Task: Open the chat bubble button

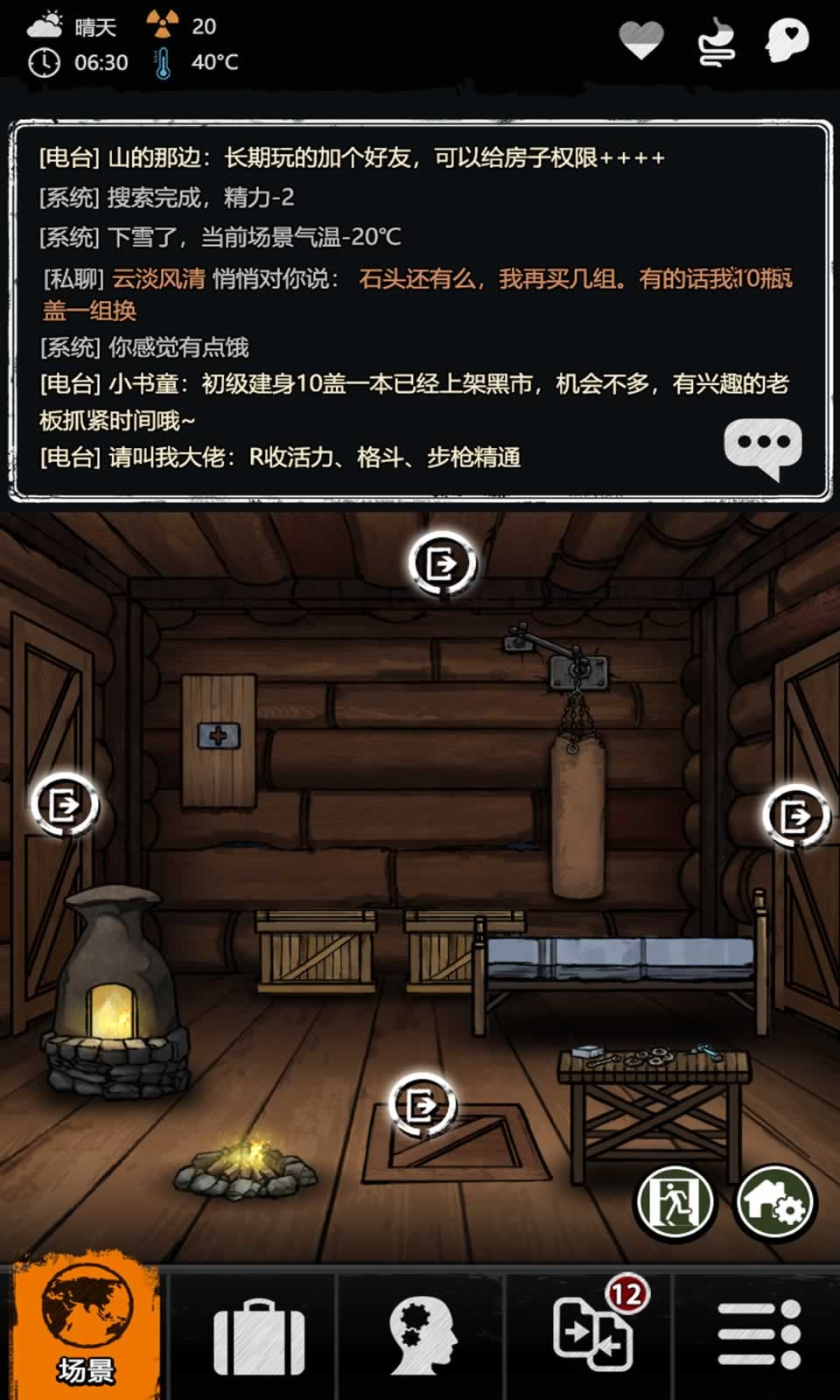Action: (x=763, y=447)
